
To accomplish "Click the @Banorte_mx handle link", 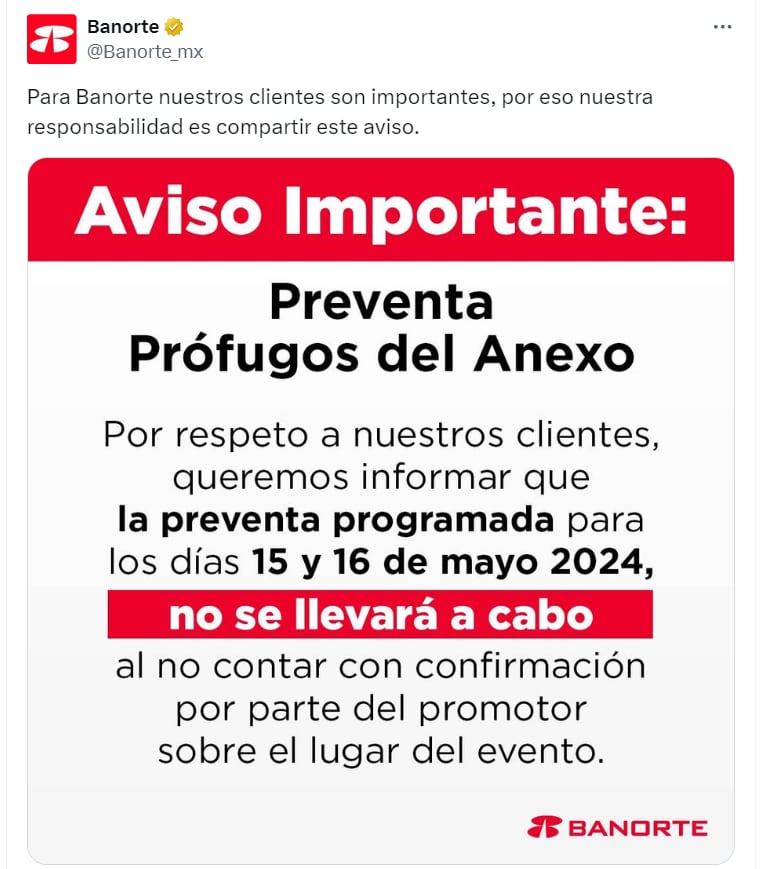I will pyautogui.click(x=144, y=48).
